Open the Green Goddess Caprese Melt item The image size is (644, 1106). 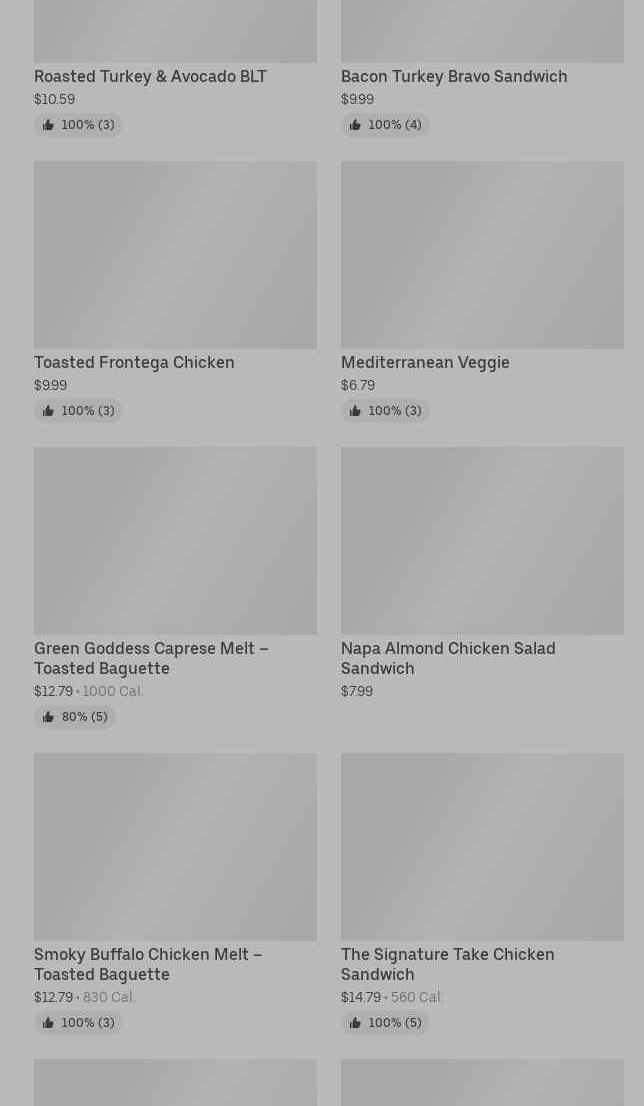pos(175,542)
